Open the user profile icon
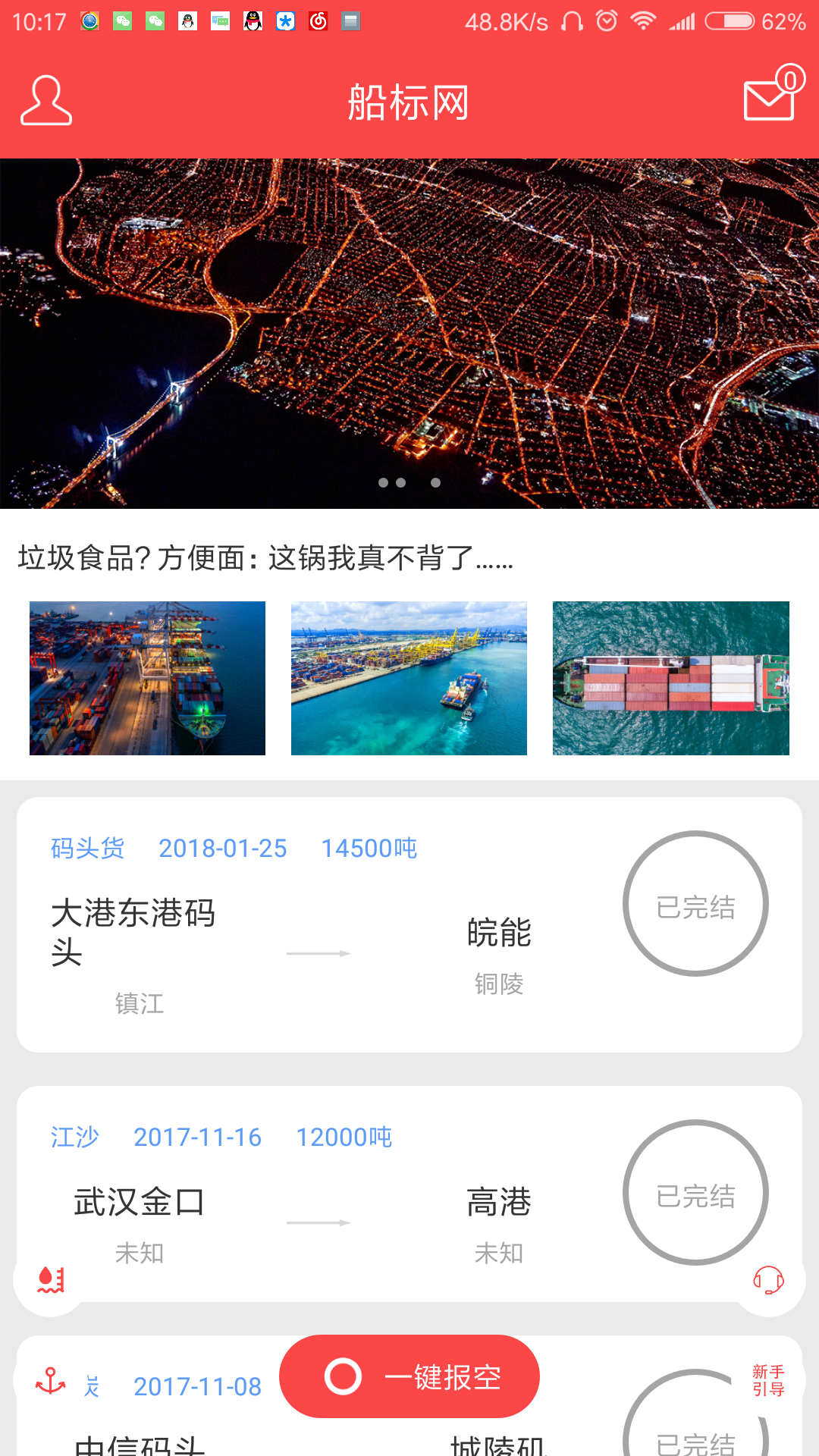This screenshot has width=819, height=1456. click(46, 100)
